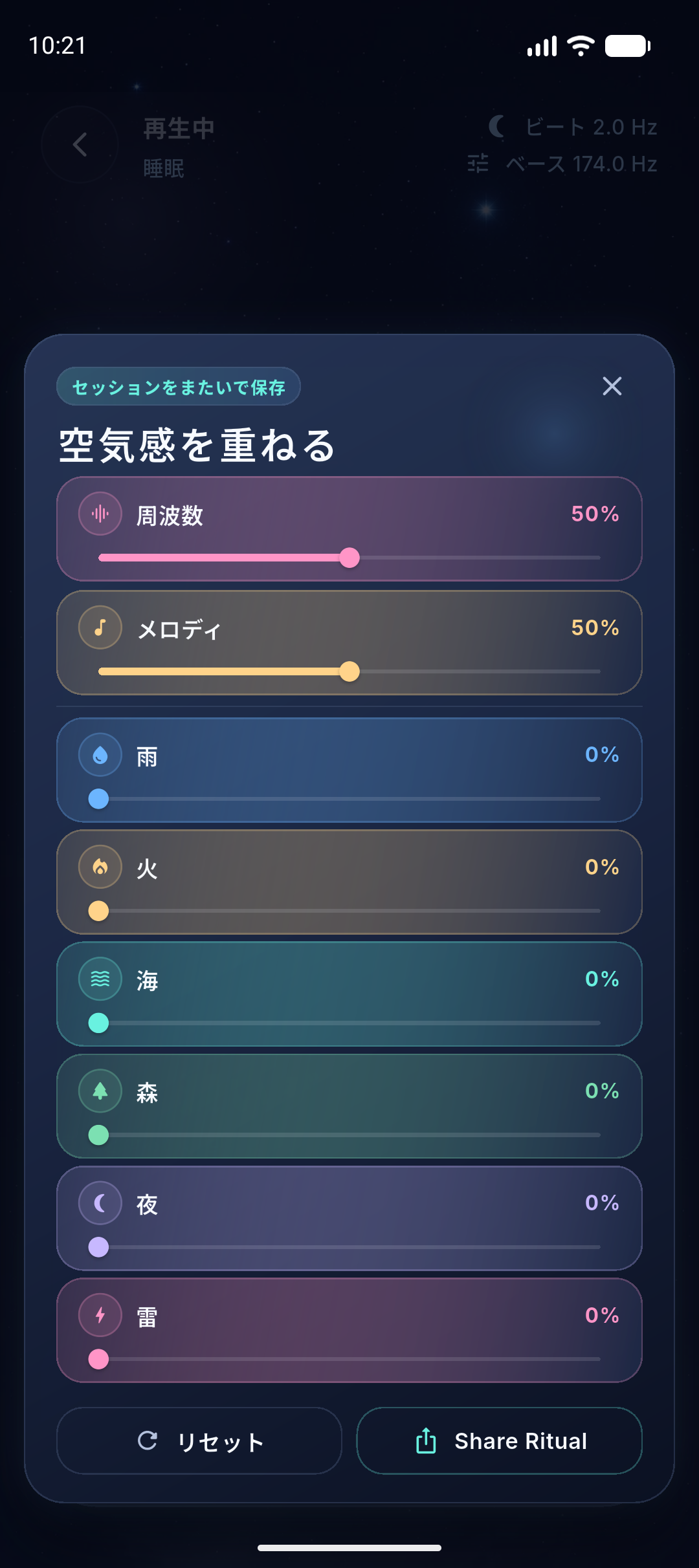The image size is (699, 1568).
Task: Toggle the セッションをまたいで保存 pill badge
Action: pos(178,386)
